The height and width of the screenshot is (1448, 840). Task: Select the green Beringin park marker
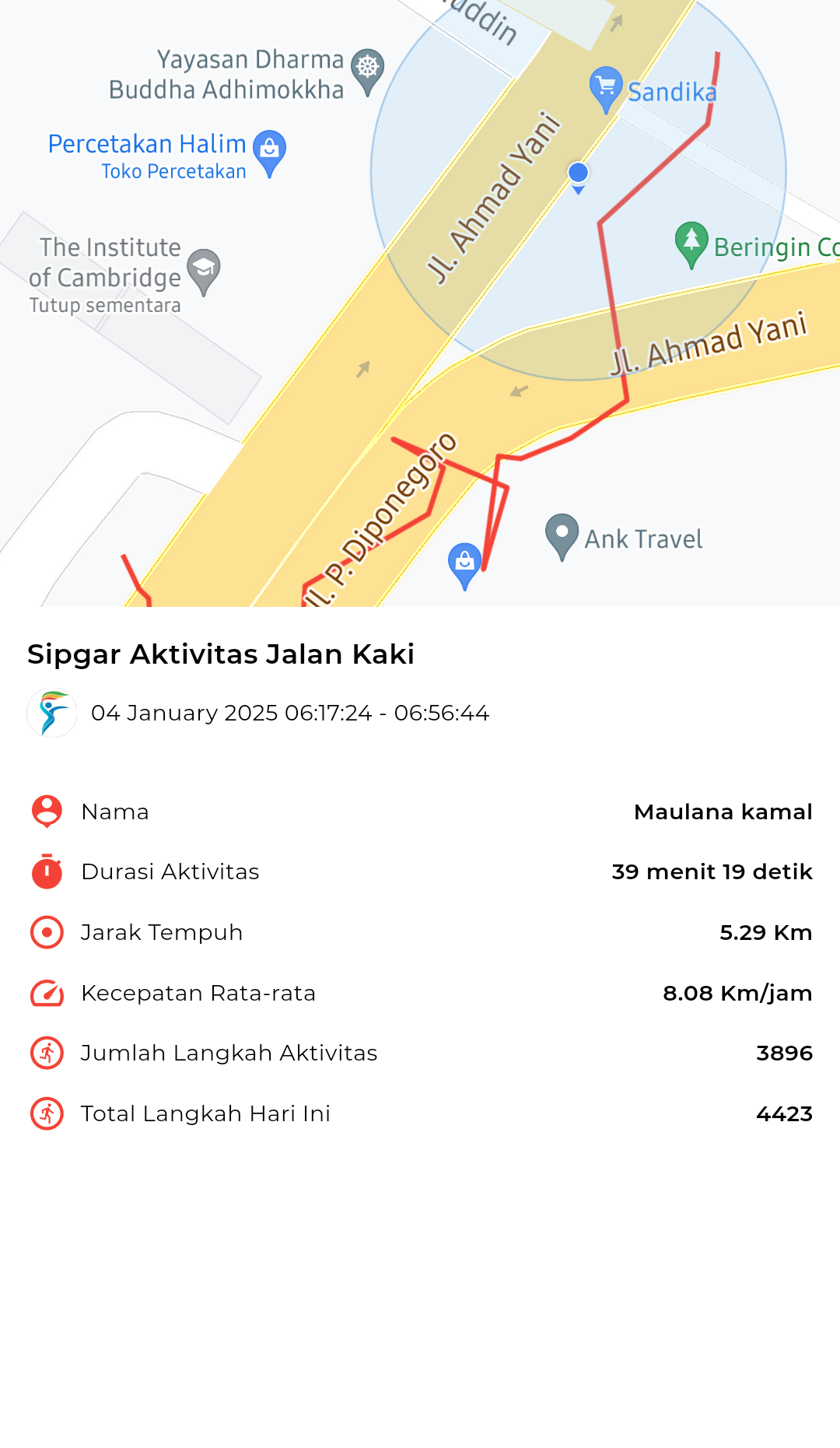point(691,244)
